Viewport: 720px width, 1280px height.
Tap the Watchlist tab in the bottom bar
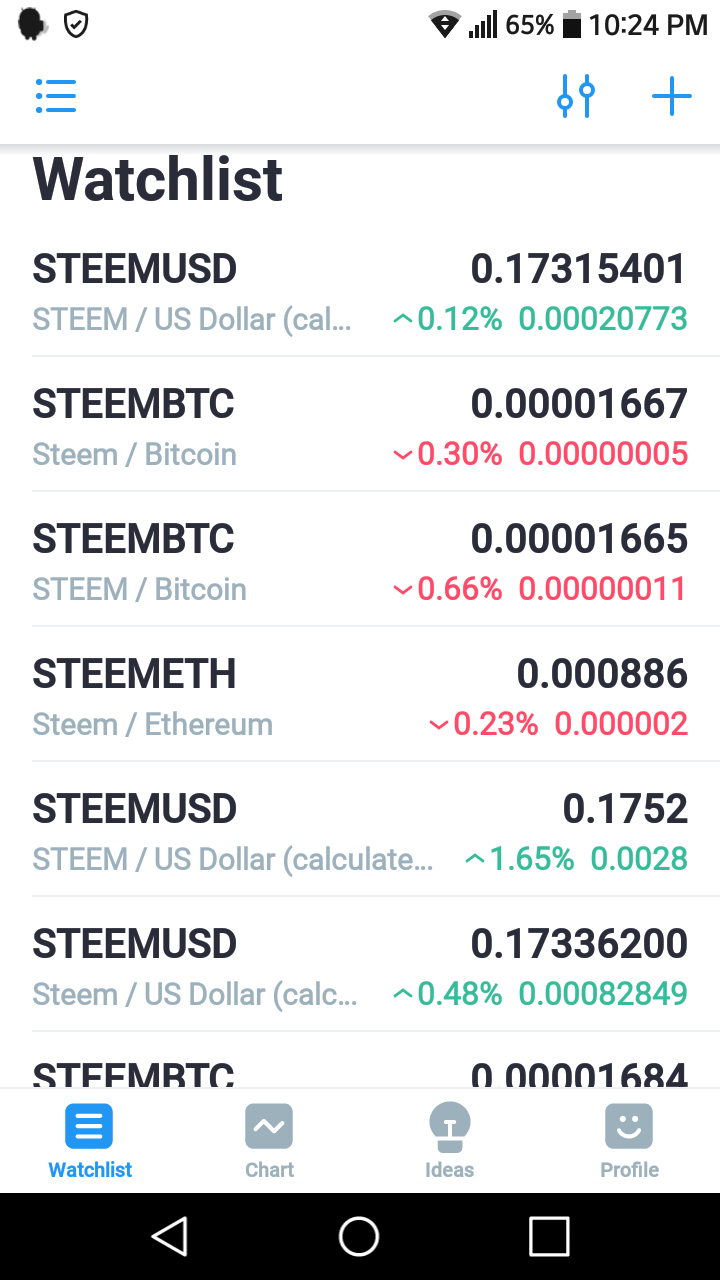click(x=90, y=1140)
